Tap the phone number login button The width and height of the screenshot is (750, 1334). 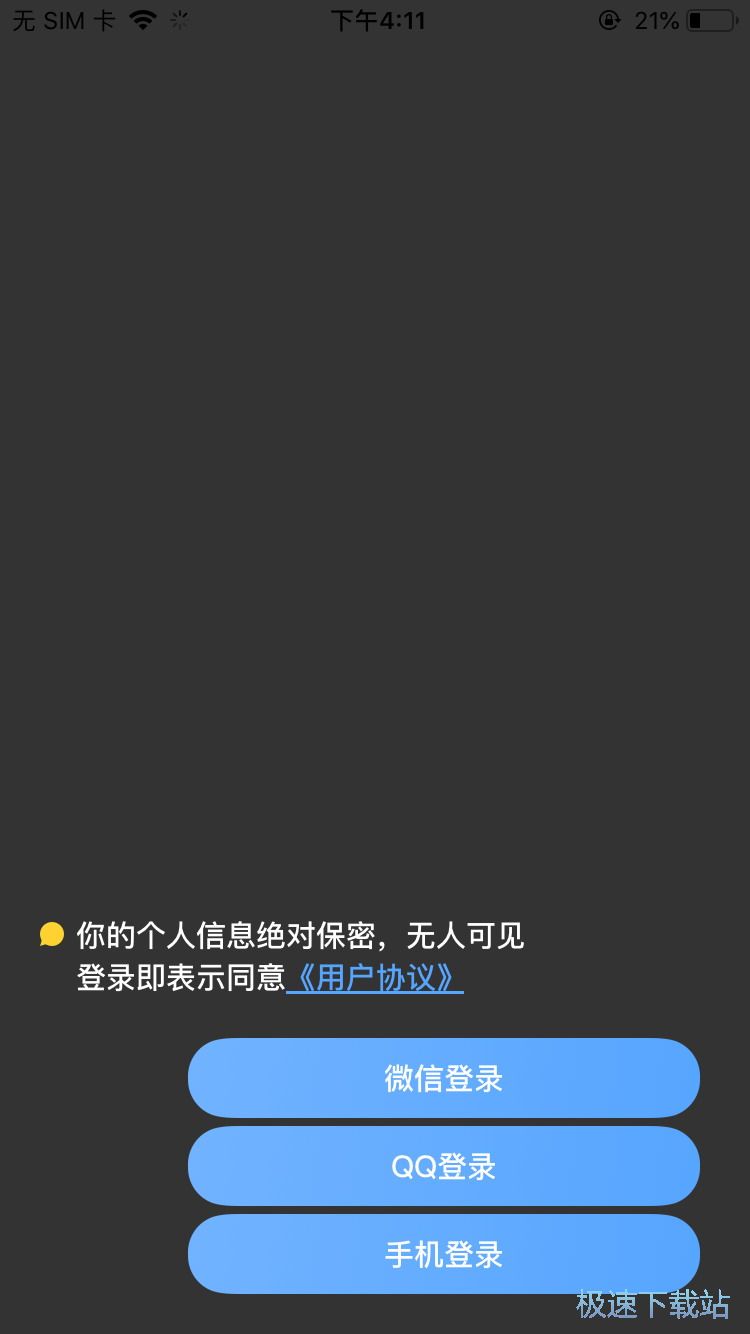click(443, 1254)
